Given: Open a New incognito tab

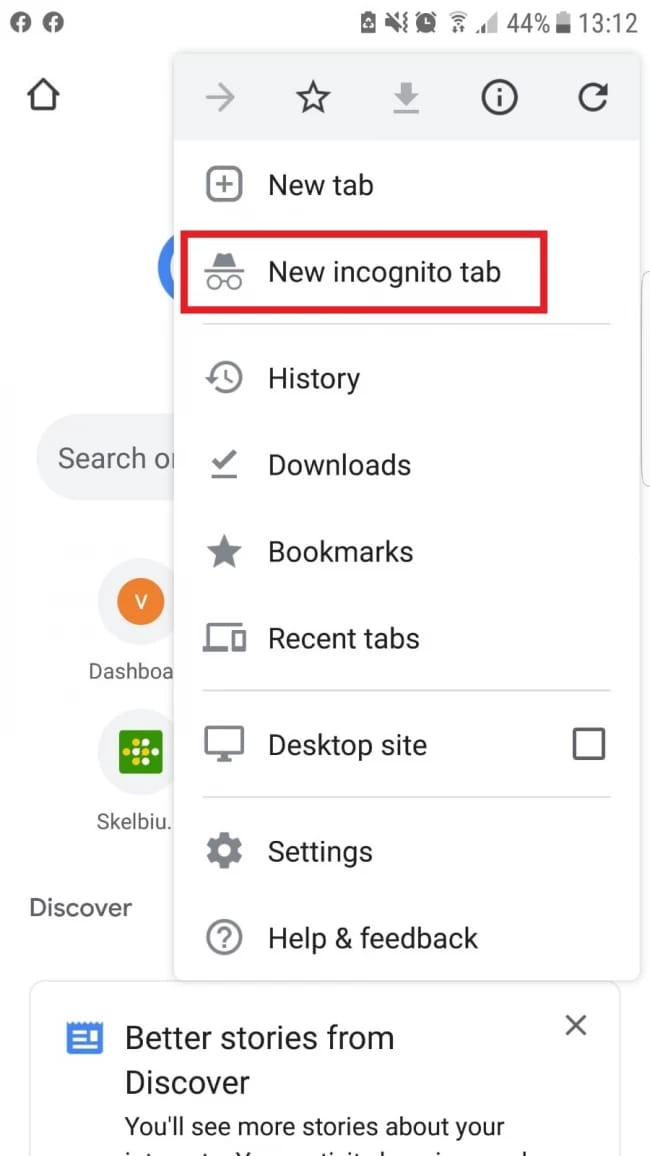Looking at the screenshot, I should [x=406, y=272].
